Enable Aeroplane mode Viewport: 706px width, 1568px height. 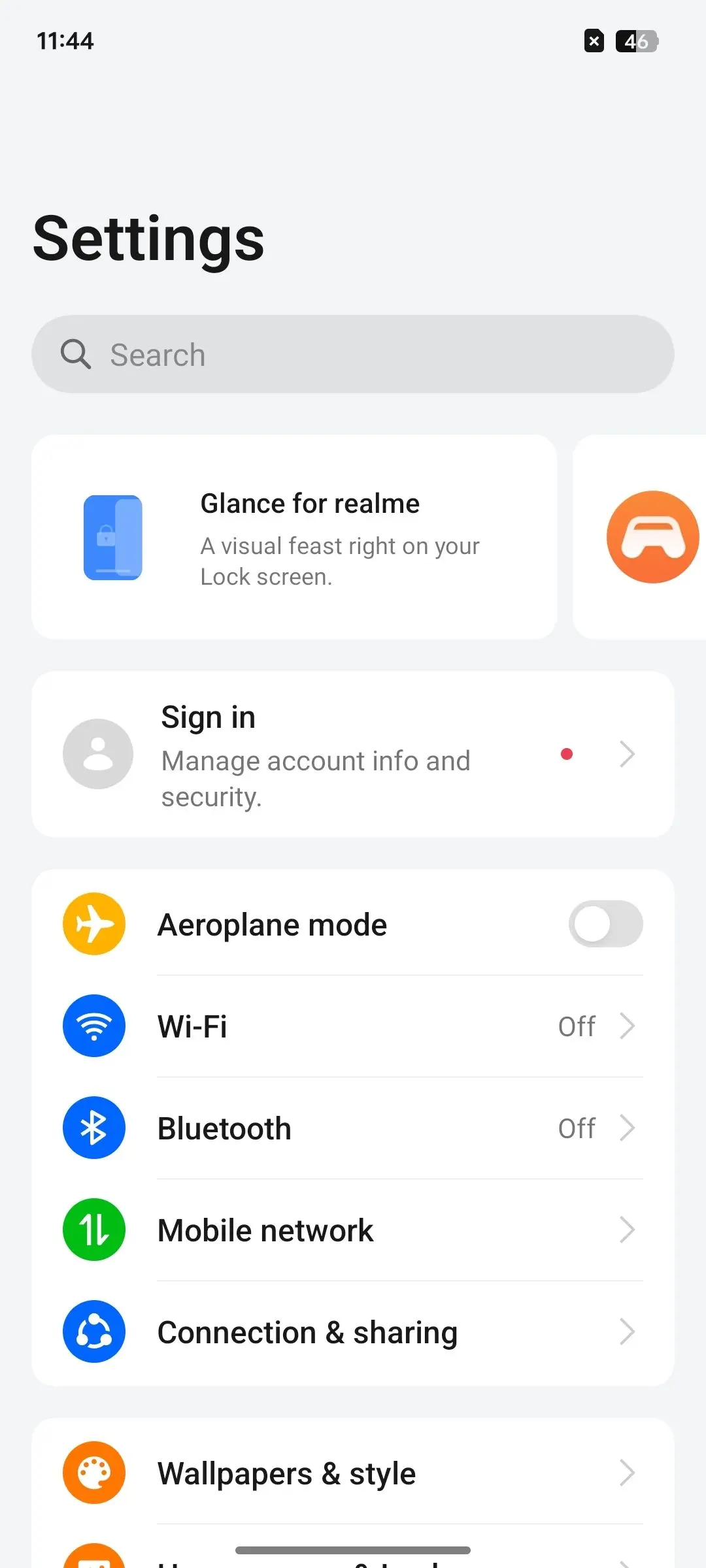coord(605,923)
